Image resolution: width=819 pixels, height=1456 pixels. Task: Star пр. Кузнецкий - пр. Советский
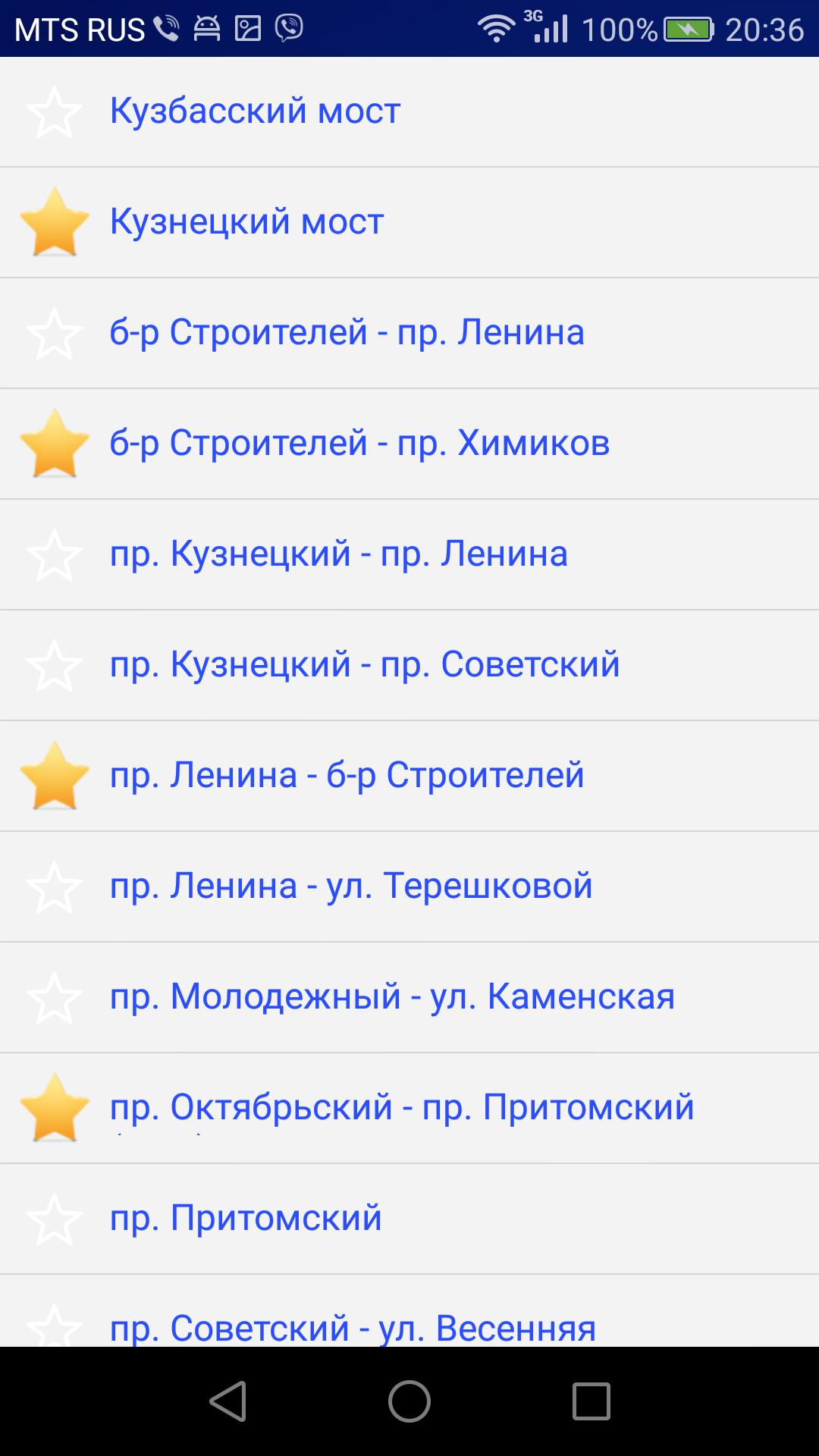pyautogui.click(x=55, y=666)
